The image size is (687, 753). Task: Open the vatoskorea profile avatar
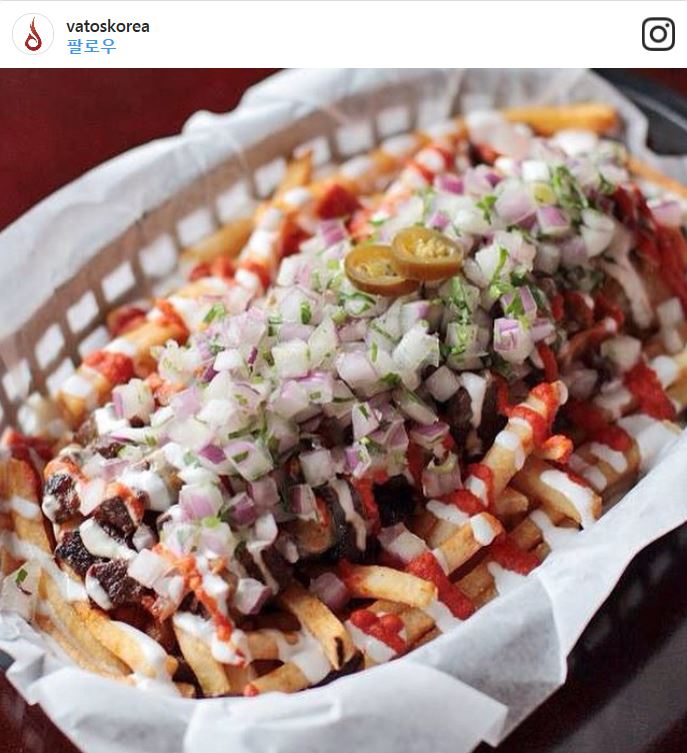pyautogui.click(x=33, y=34)
